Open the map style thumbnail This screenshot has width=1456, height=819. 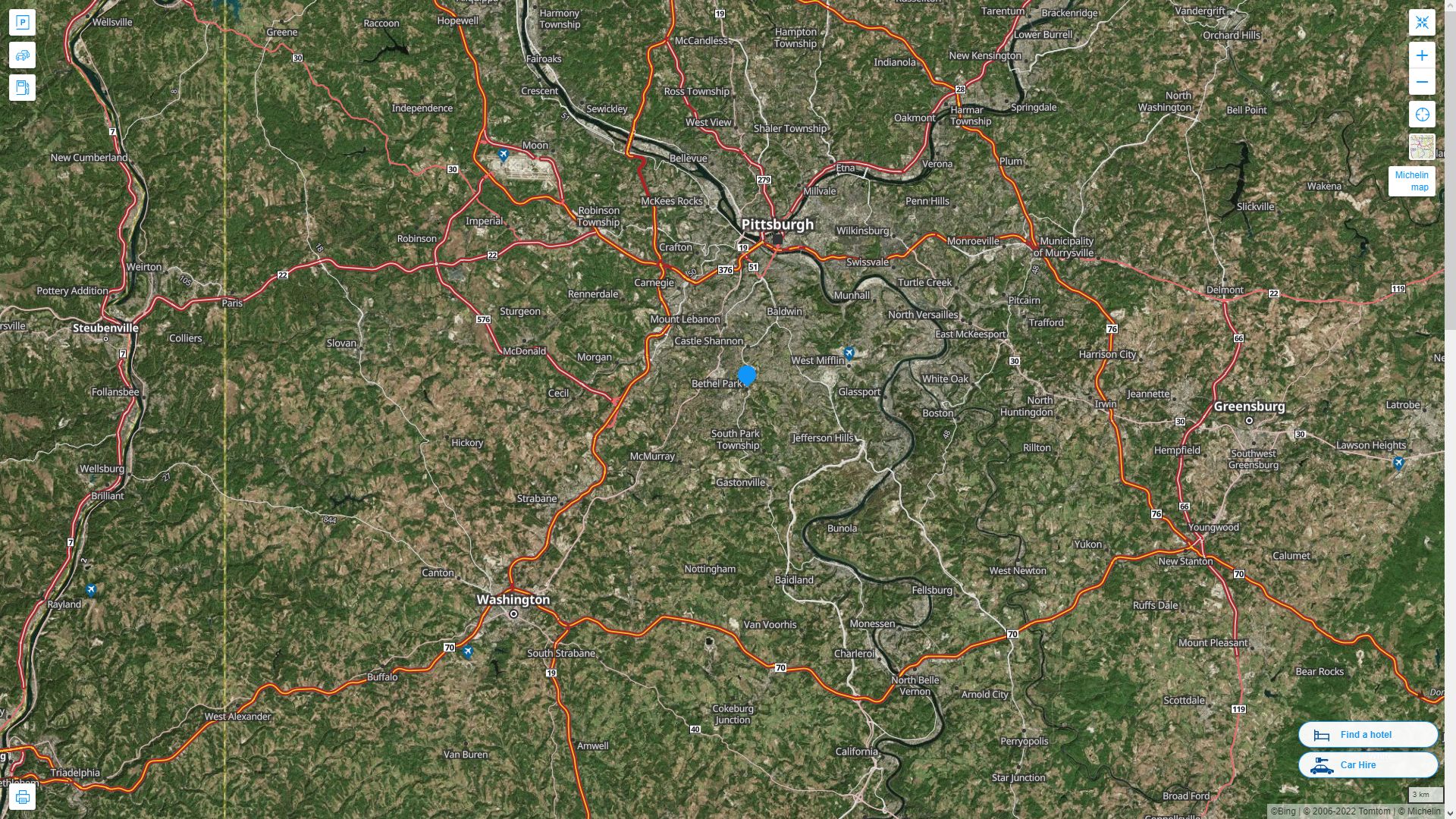(1422, 147)
